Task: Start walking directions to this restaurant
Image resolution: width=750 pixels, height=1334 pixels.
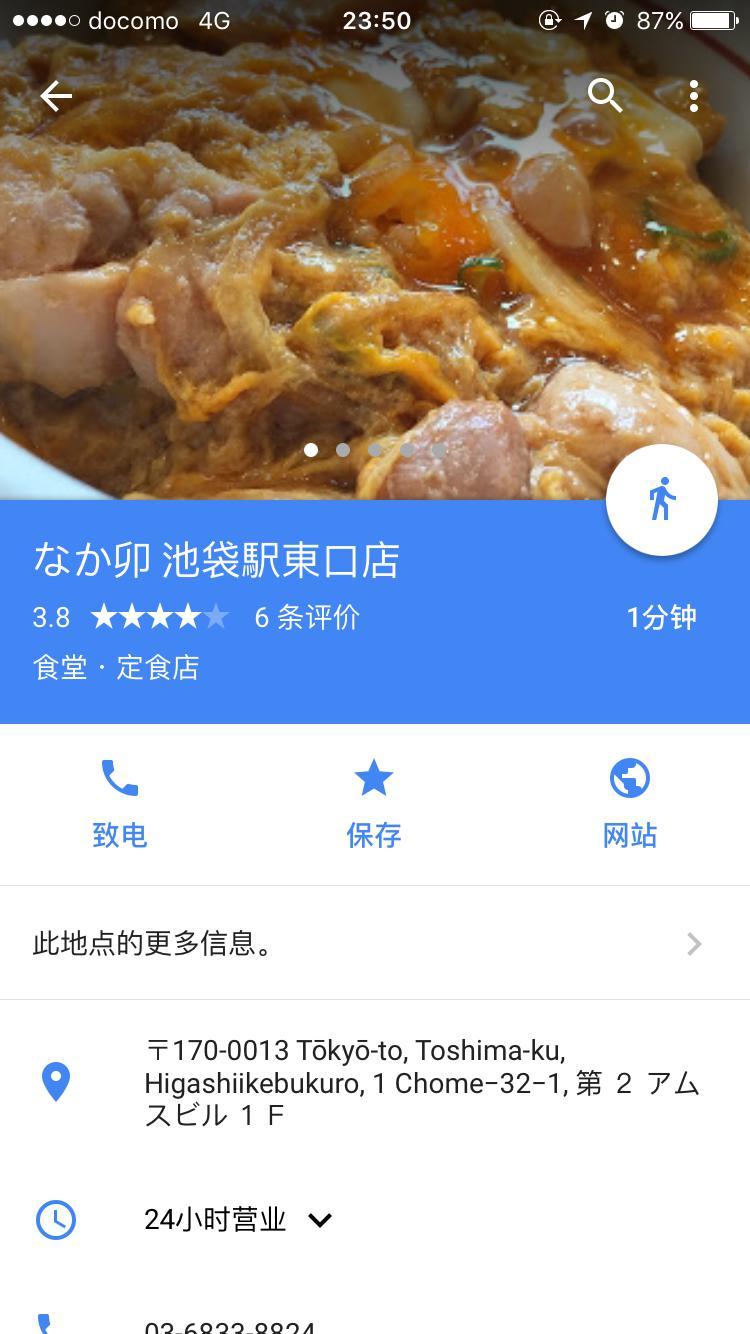Action: [661, 500]
